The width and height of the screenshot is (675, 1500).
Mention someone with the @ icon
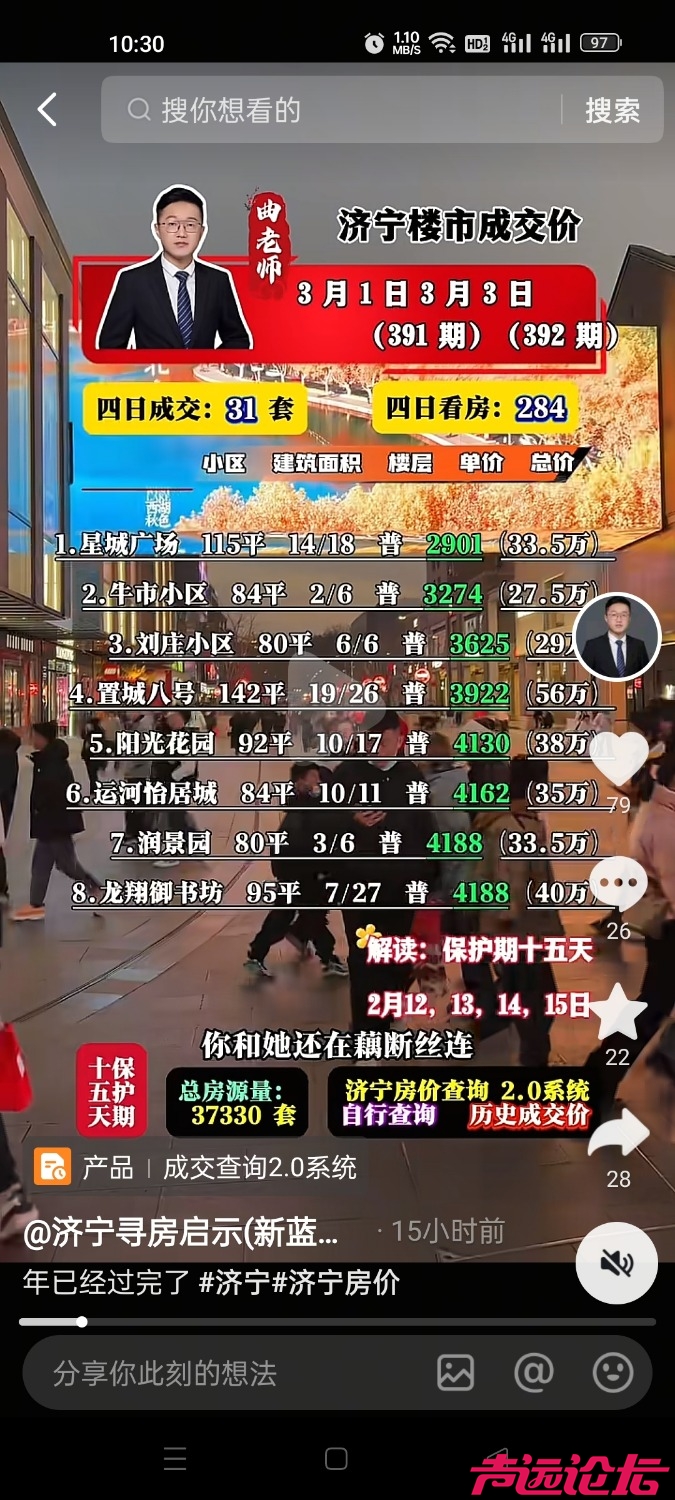(x=534, y=1373)
